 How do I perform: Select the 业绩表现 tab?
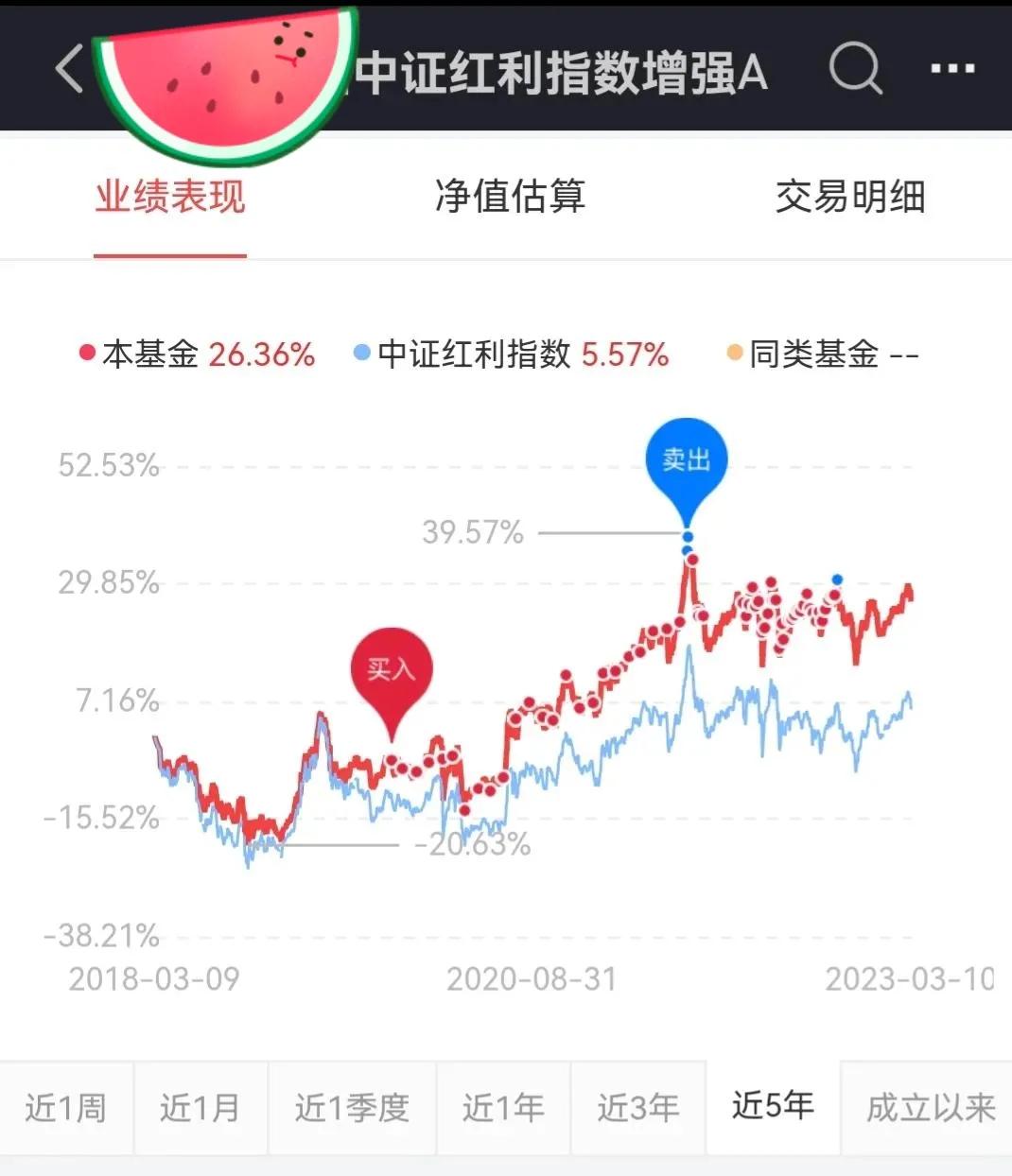(x=170, y=198)
